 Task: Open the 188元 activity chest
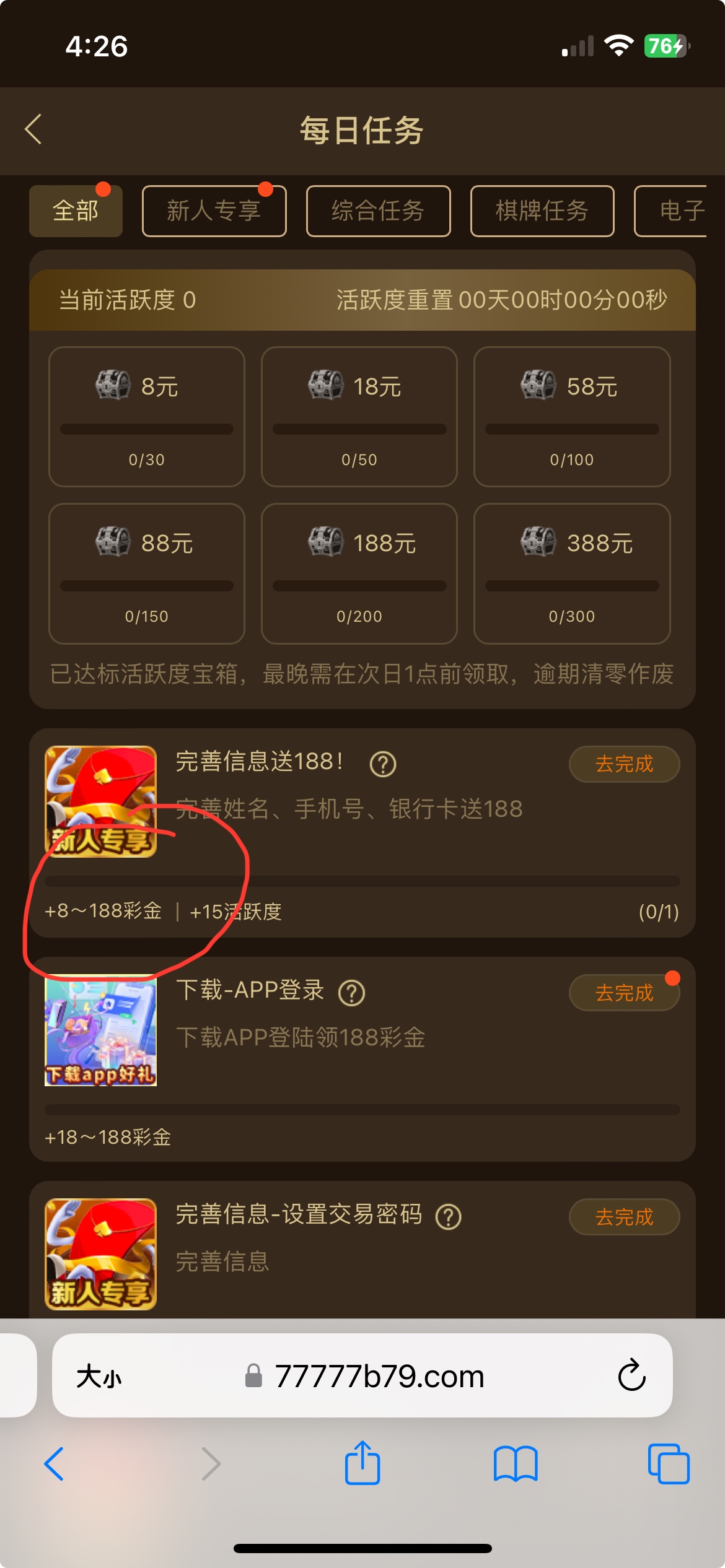[359, 573]
